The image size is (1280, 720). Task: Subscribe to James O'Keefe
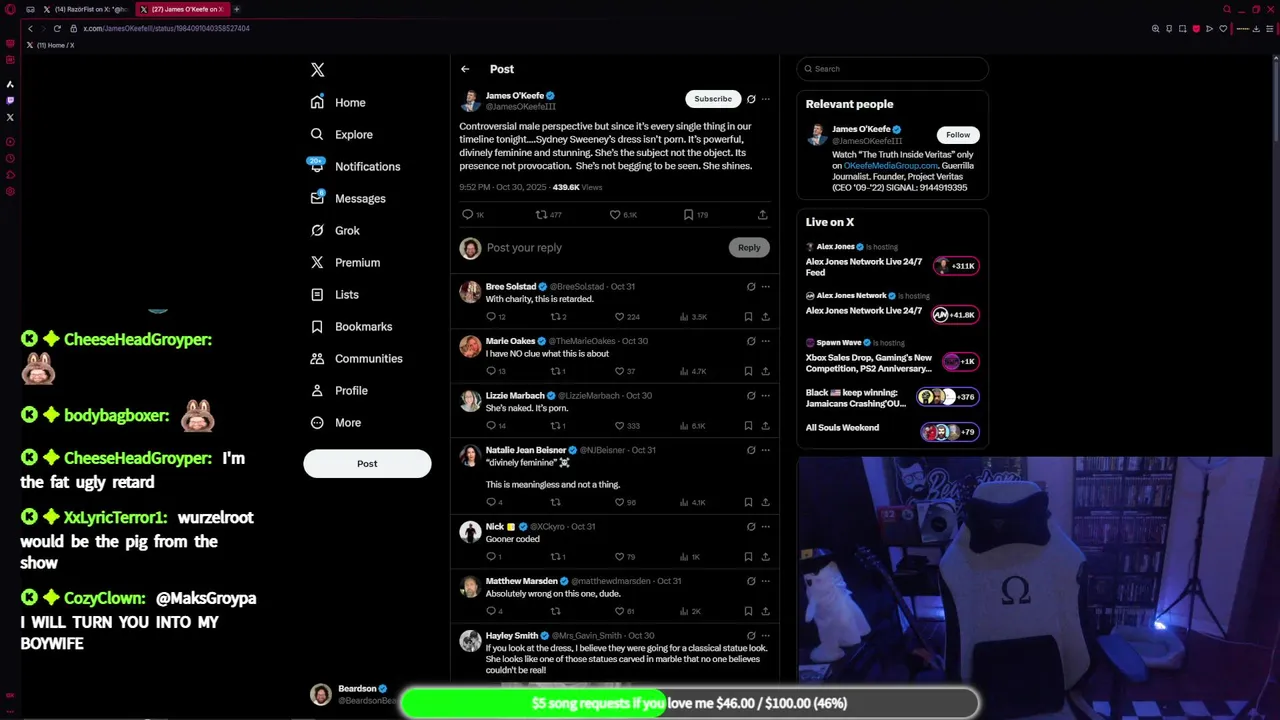coord(713,99)
